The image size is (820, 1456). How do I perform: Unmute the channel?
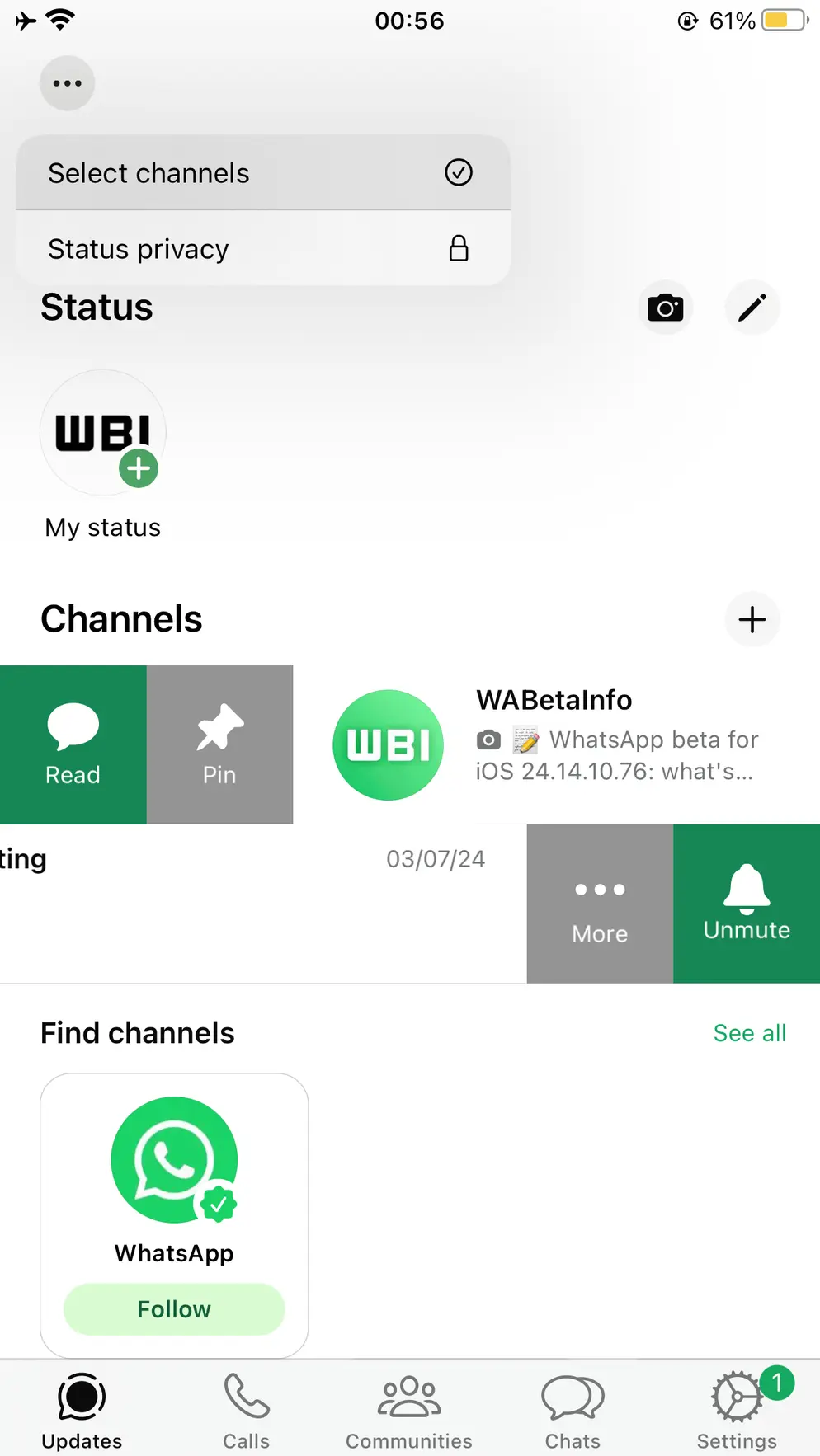pyautogui.click(x=747, y=904)
